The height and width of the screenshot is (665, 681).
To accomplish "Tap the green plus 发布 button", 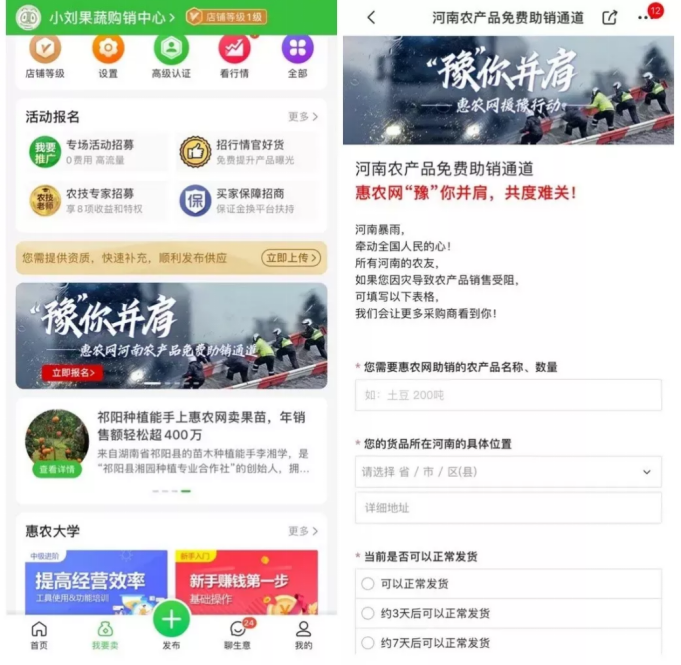I will pyautogui.click(x=171, y=621).
